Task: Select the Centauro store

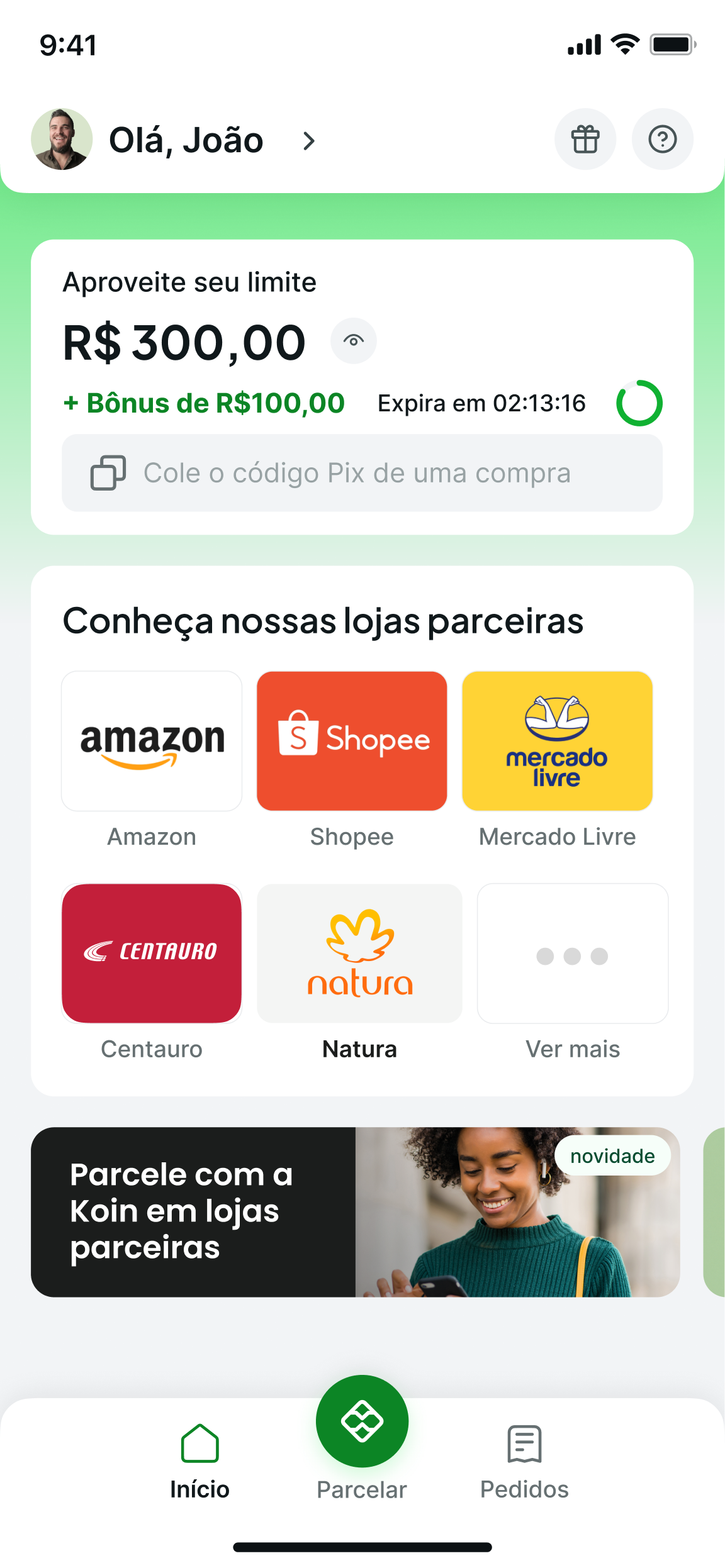Action: coord(151,953)
